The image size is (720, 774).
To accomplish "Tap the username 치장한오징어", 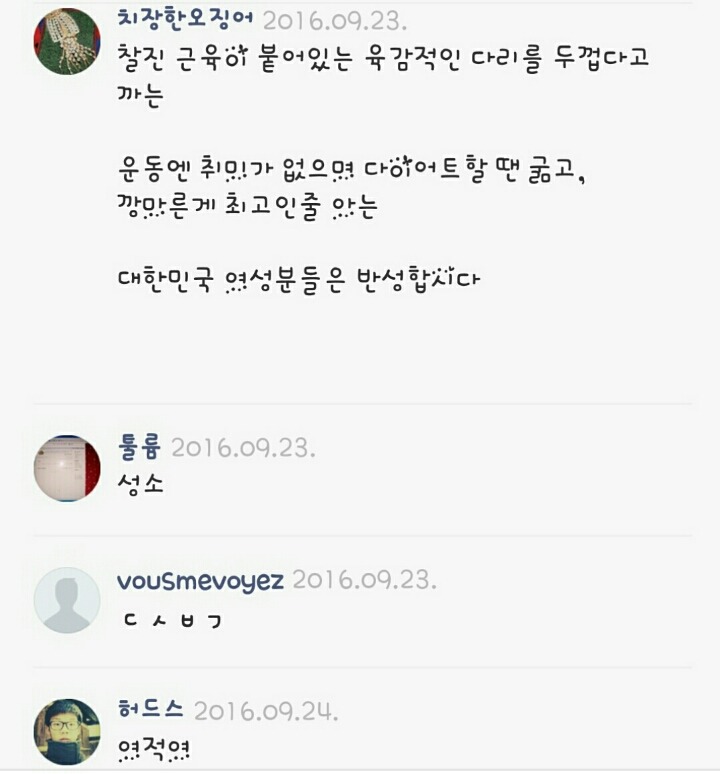I will 185,19.
